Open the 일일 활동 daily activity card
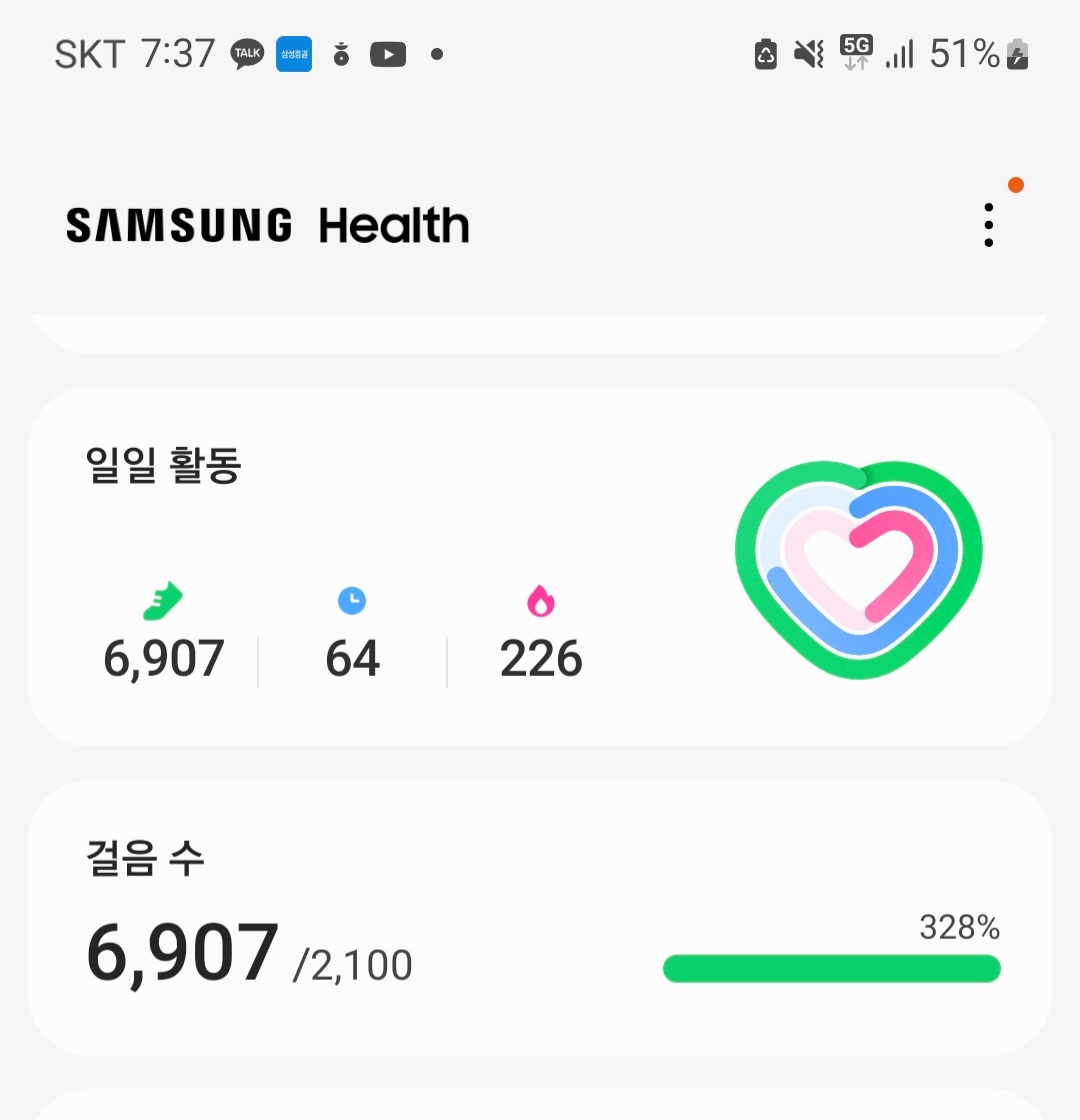Screen dimensions: 1080x1120 point(540,566)
